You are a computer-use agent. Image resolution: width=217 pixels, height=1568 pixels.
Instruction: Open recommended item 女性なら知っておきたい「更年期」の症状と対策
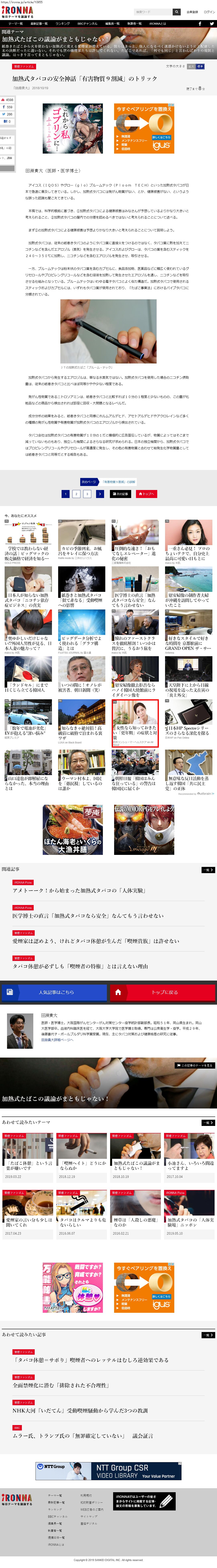pos(135,724)
